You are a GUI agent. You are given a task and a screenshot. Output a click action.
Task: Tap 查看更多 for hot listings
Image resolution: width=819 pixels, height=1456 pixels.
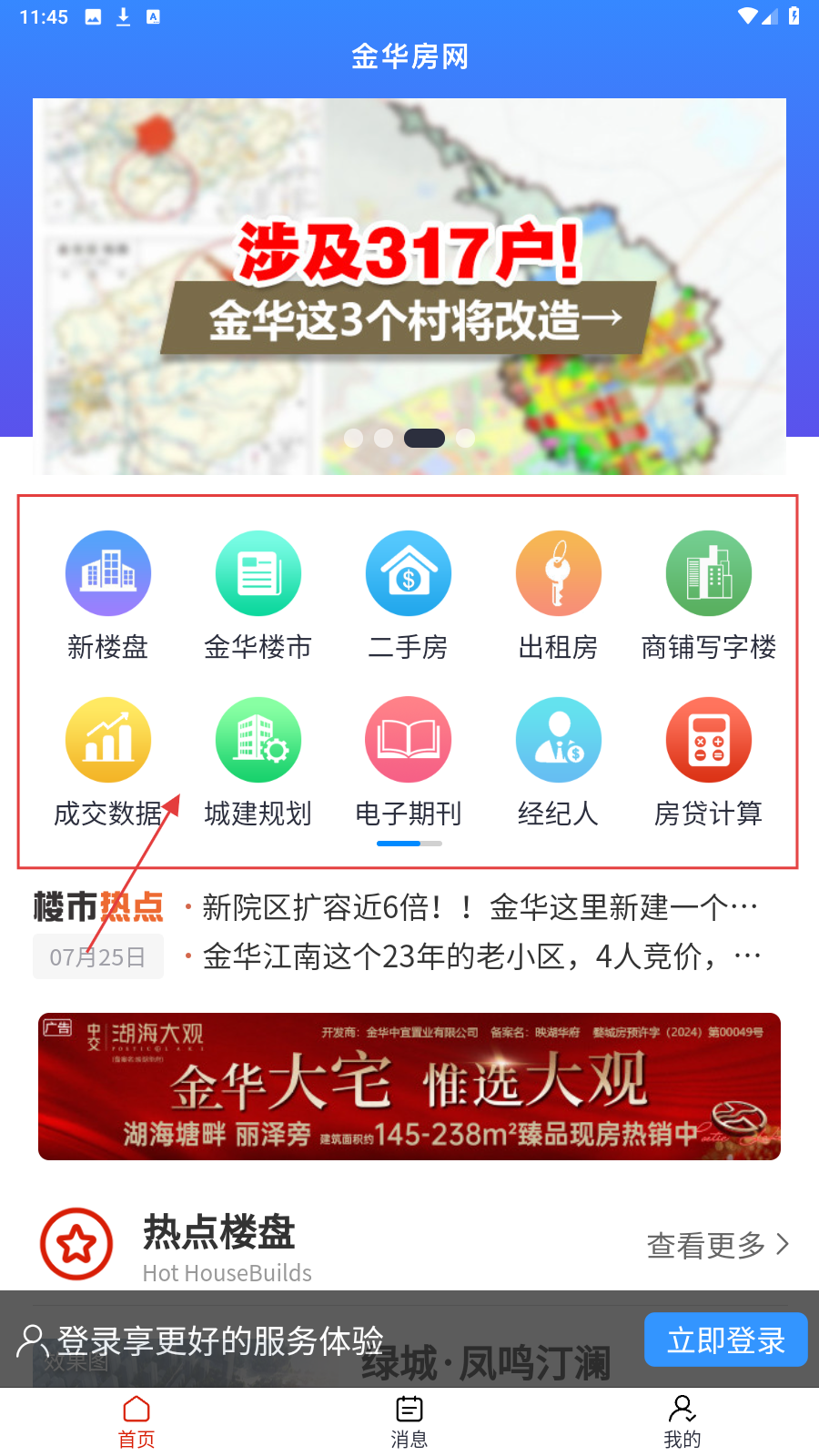pyautogui.click(x=717, y=1245)
